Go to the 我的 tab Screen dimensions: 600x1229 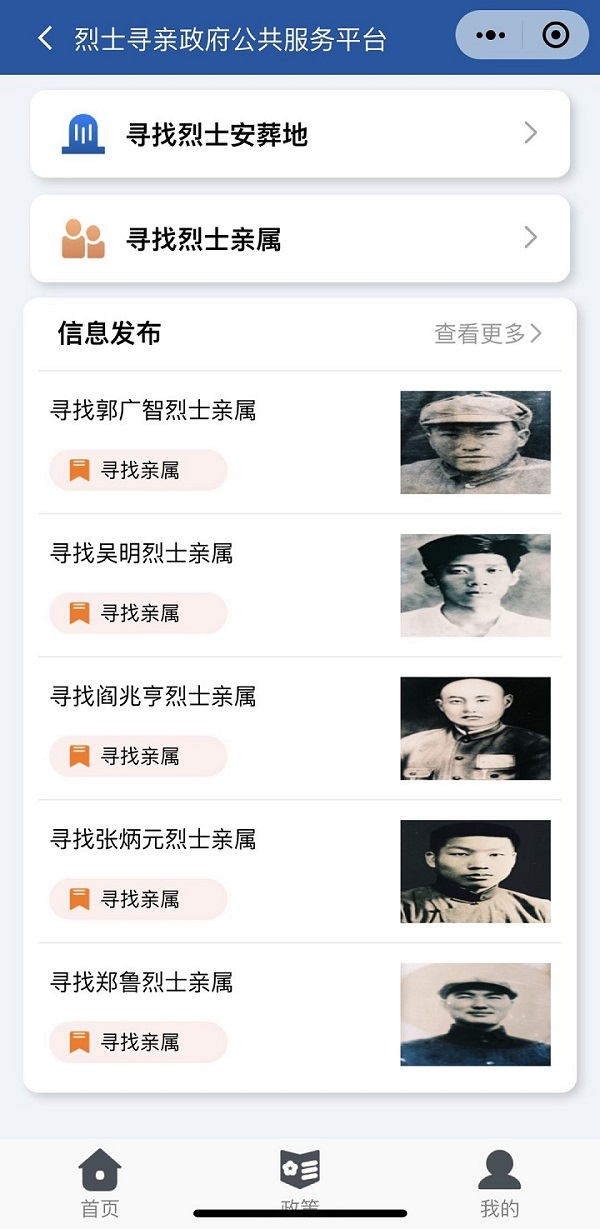(499, 1182)
